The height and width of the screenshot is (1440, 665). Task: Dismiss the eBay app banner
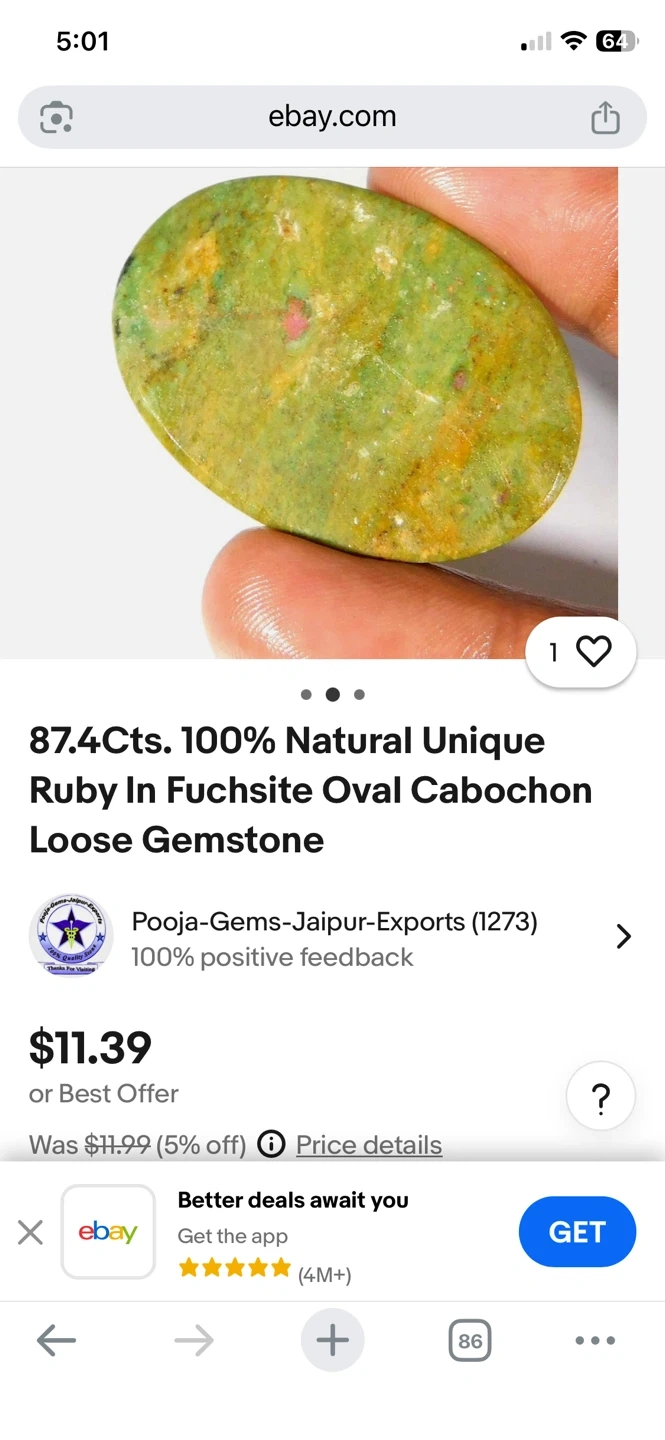[x=31, y=1232]
